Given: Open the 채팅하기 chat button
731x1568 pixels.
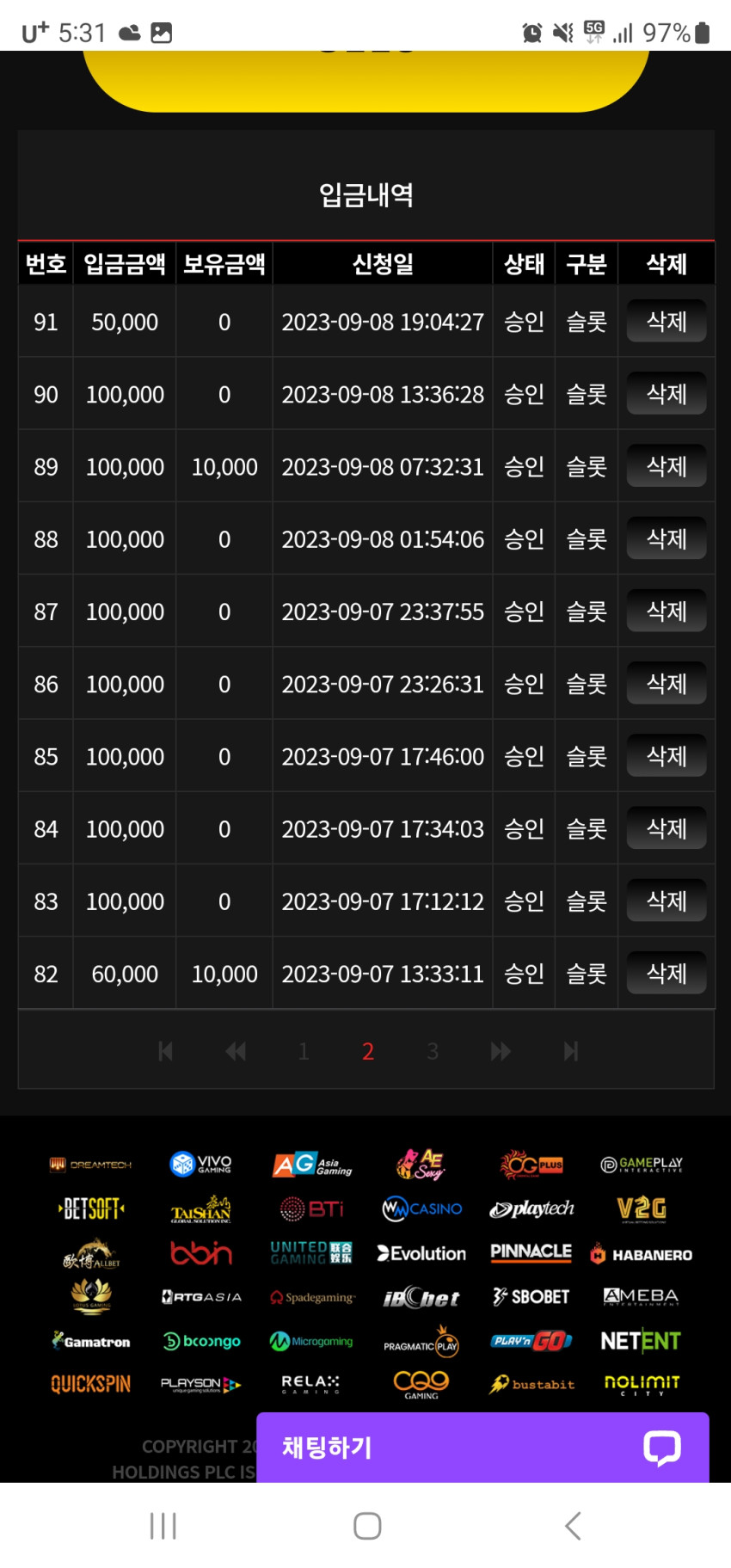Looking at the screenshot, I should [482, 1448].
